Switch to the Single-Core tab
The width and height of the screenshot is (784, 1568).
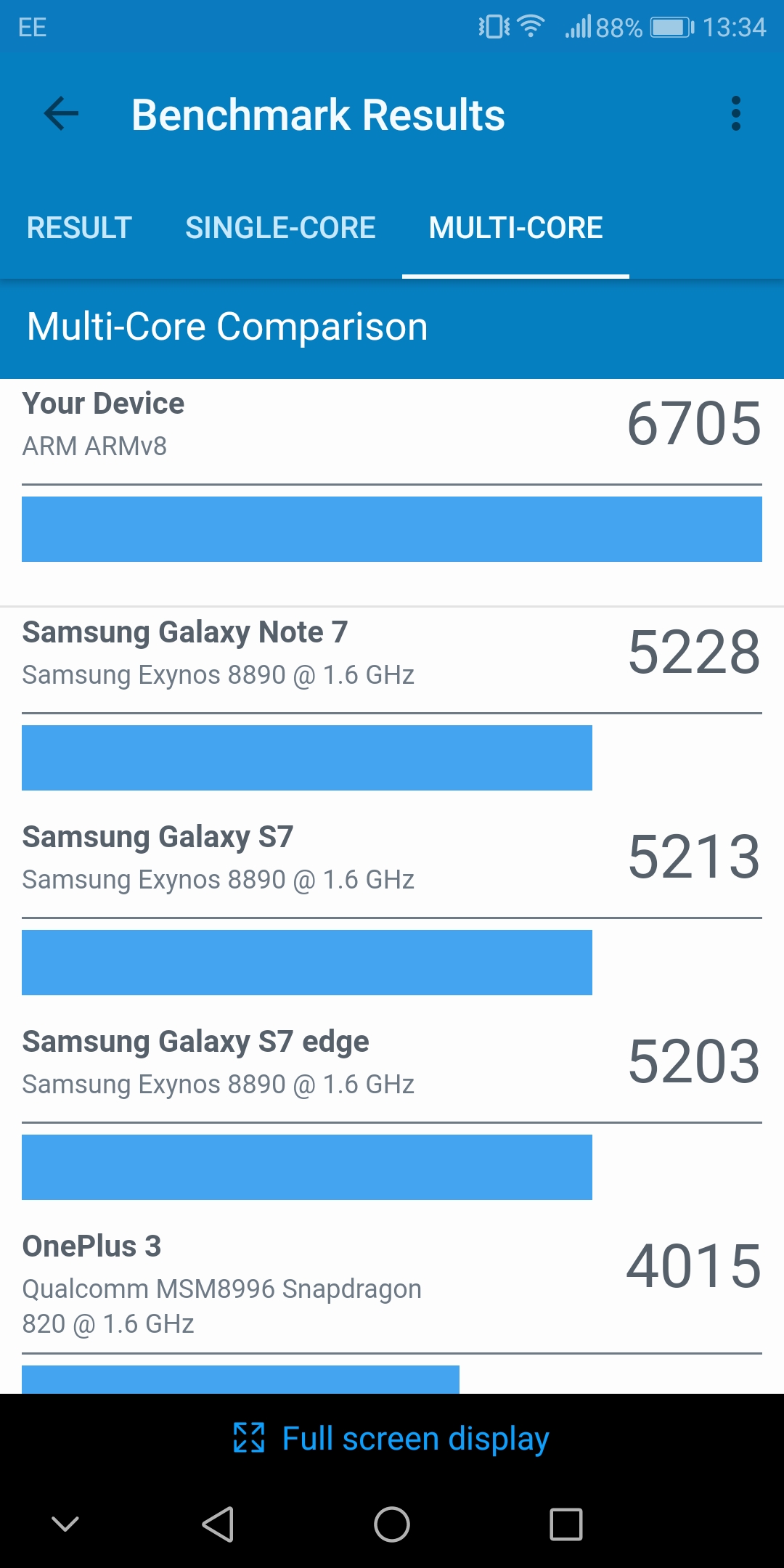click(280, 228)
